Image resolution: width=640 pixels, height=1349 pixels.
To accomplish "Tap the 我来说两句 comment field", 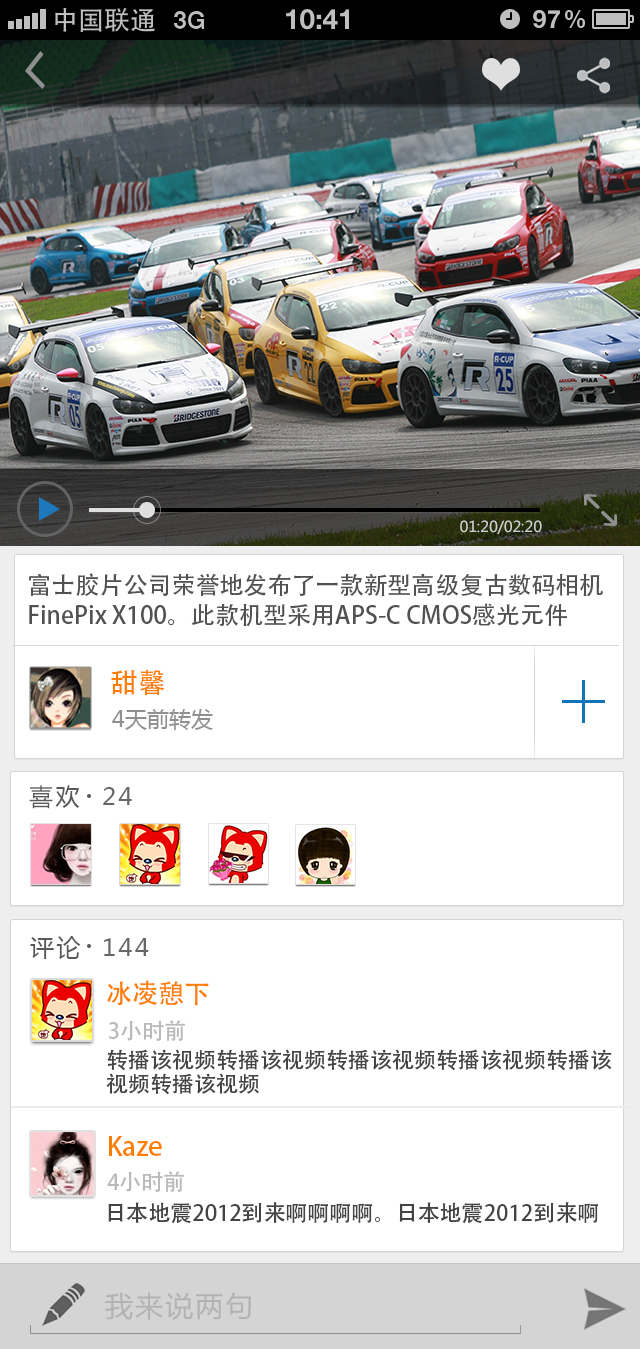I will click(x=300, y=1306).
